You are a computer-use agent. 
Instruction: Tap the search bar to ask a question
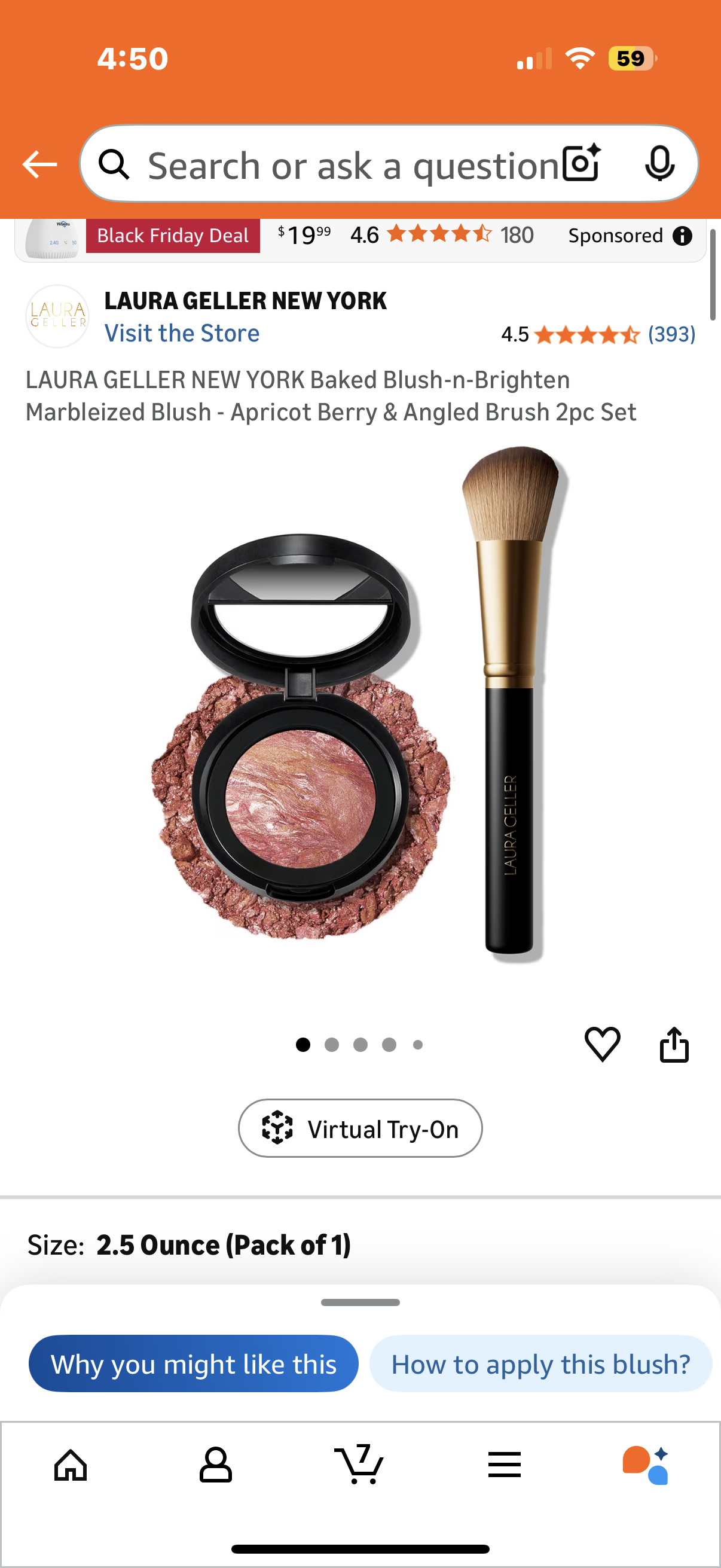coord(341,163)
